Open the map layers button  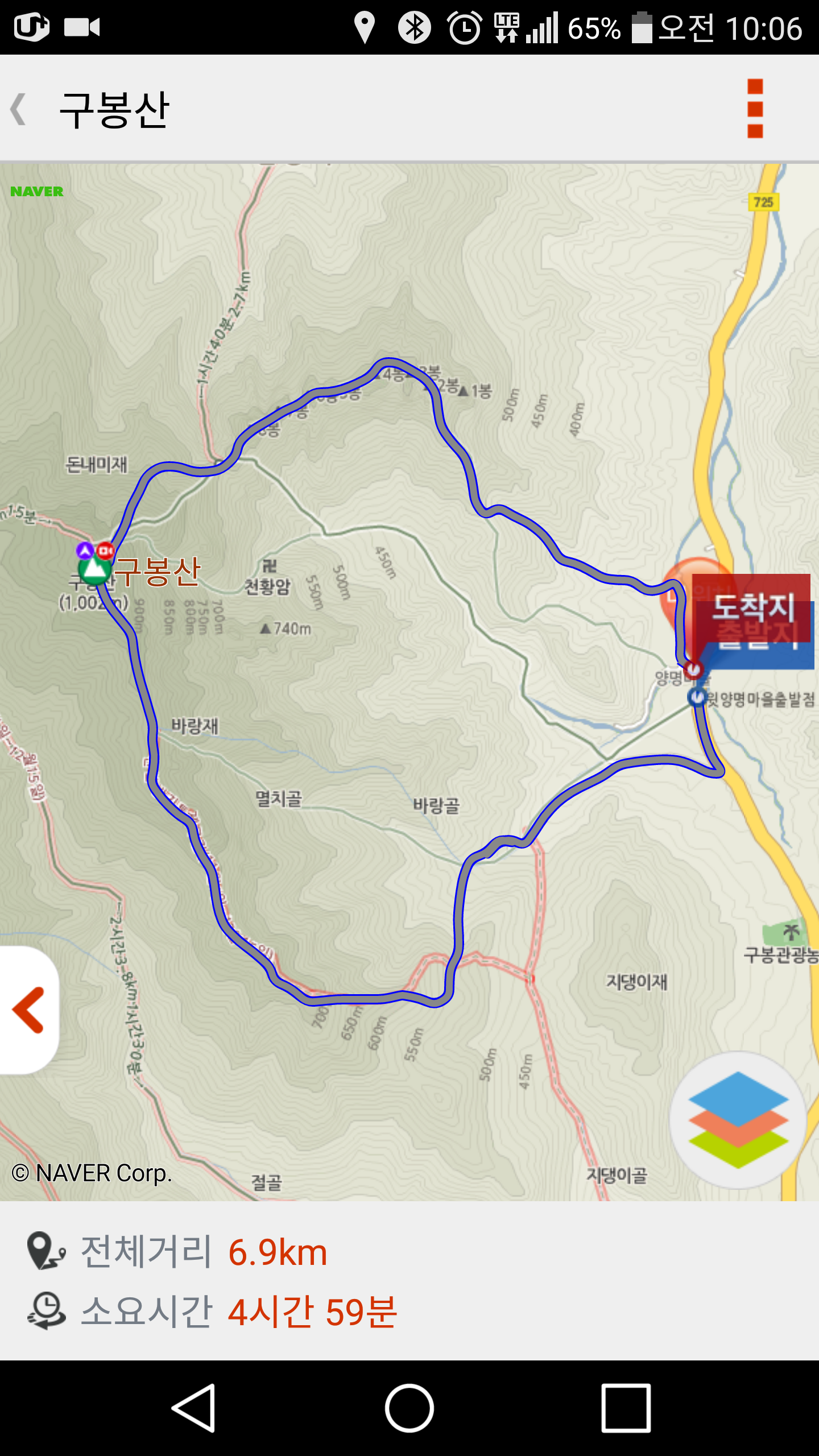pos(738,1120)
